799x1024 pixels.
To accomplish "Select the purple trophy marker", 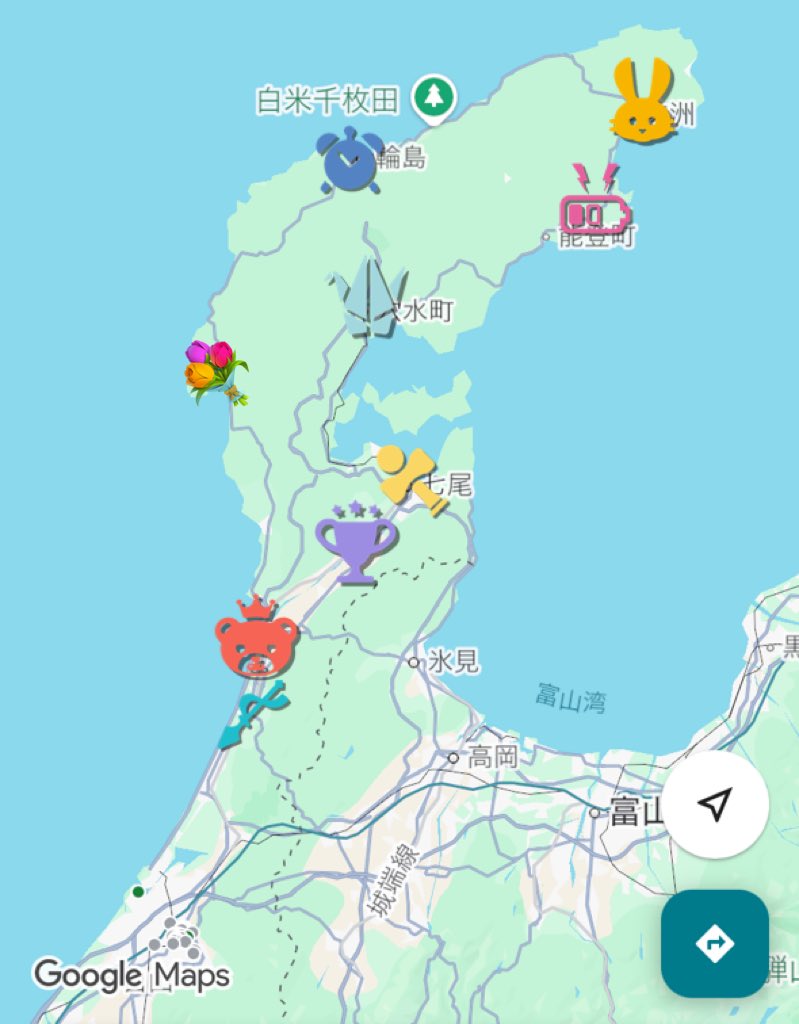I will pyautogui.click(x=357, y=544).
